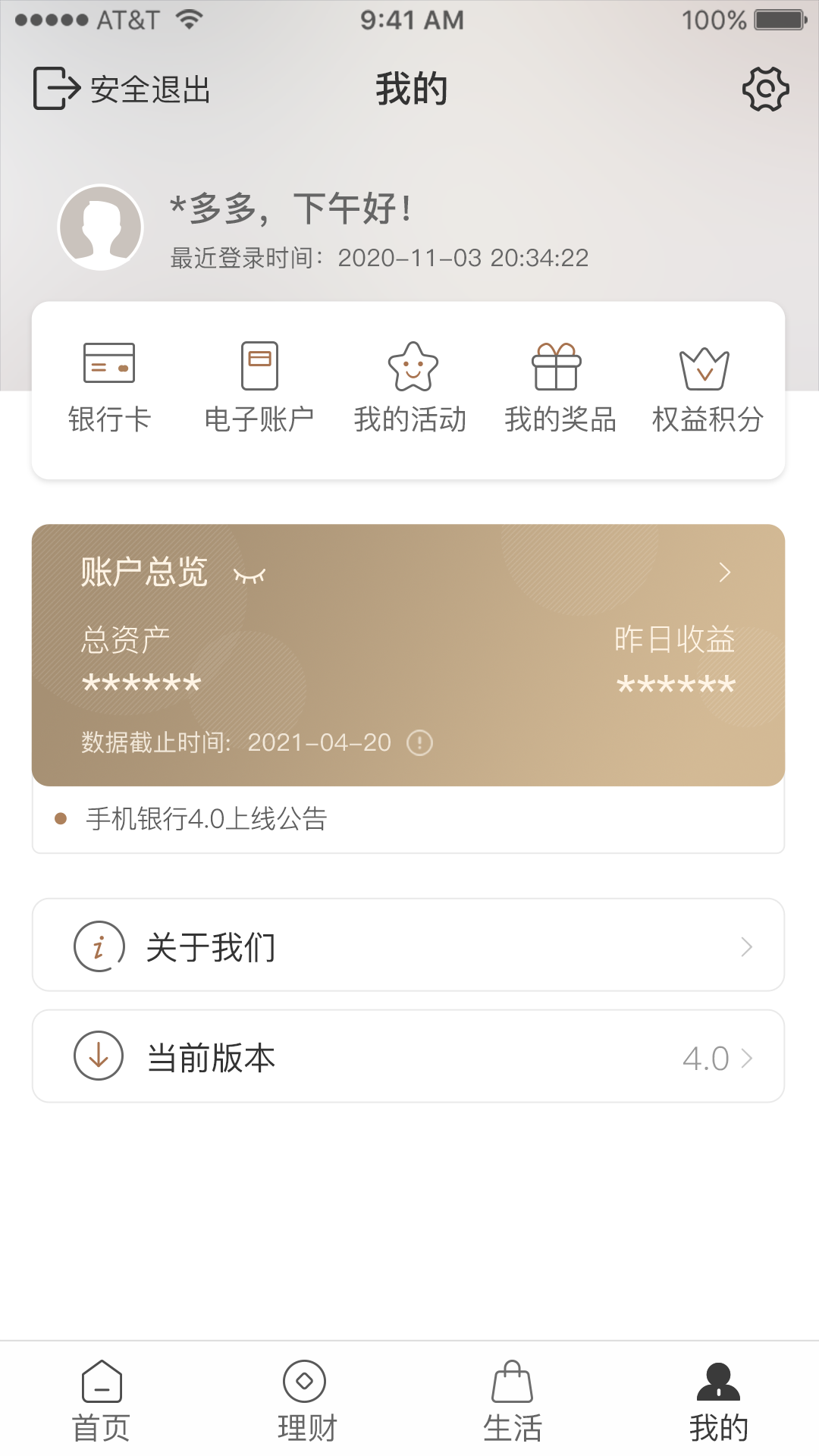Open 关于我们 details with its chevron
The image size is (819, 1456).
747,946
